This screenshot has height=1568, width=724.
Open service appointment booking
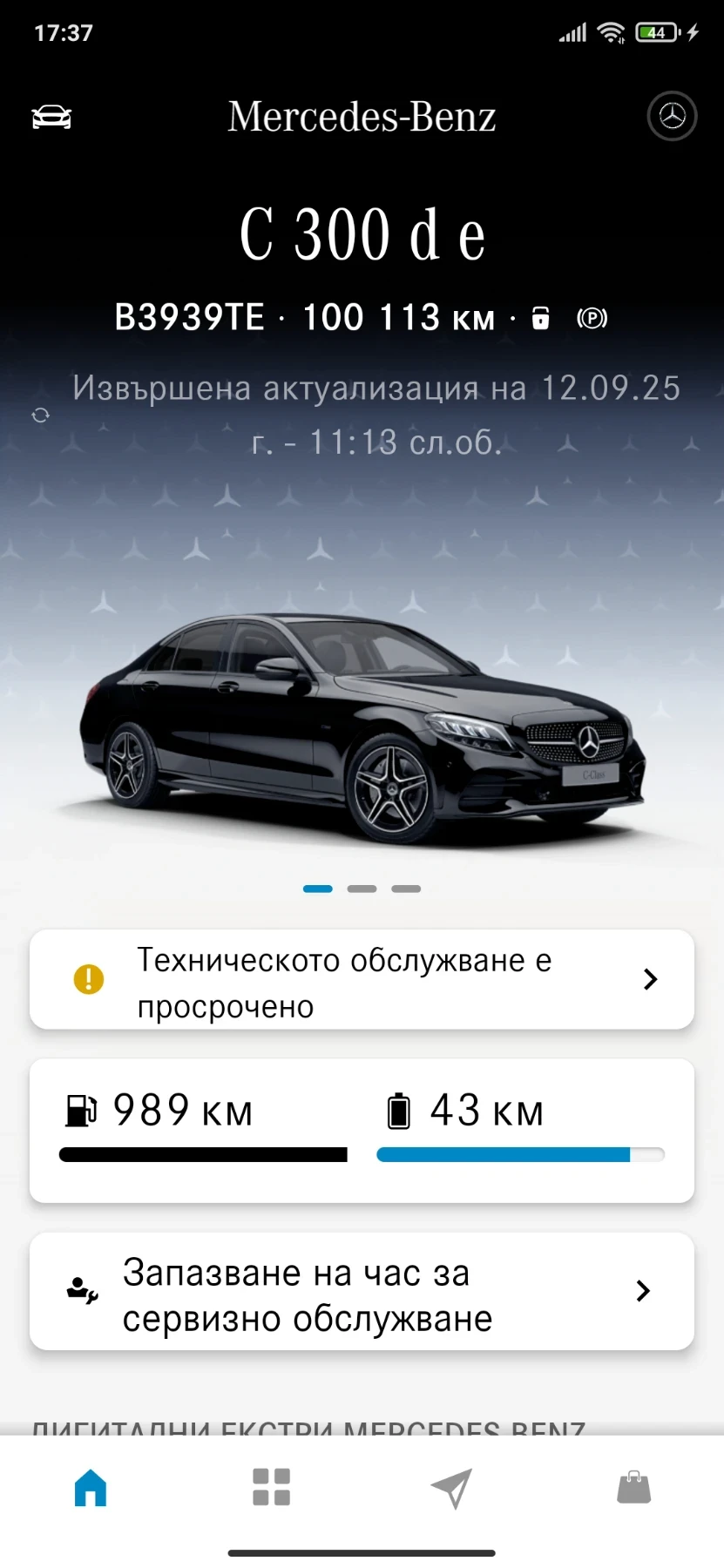tap(362, 1292)
